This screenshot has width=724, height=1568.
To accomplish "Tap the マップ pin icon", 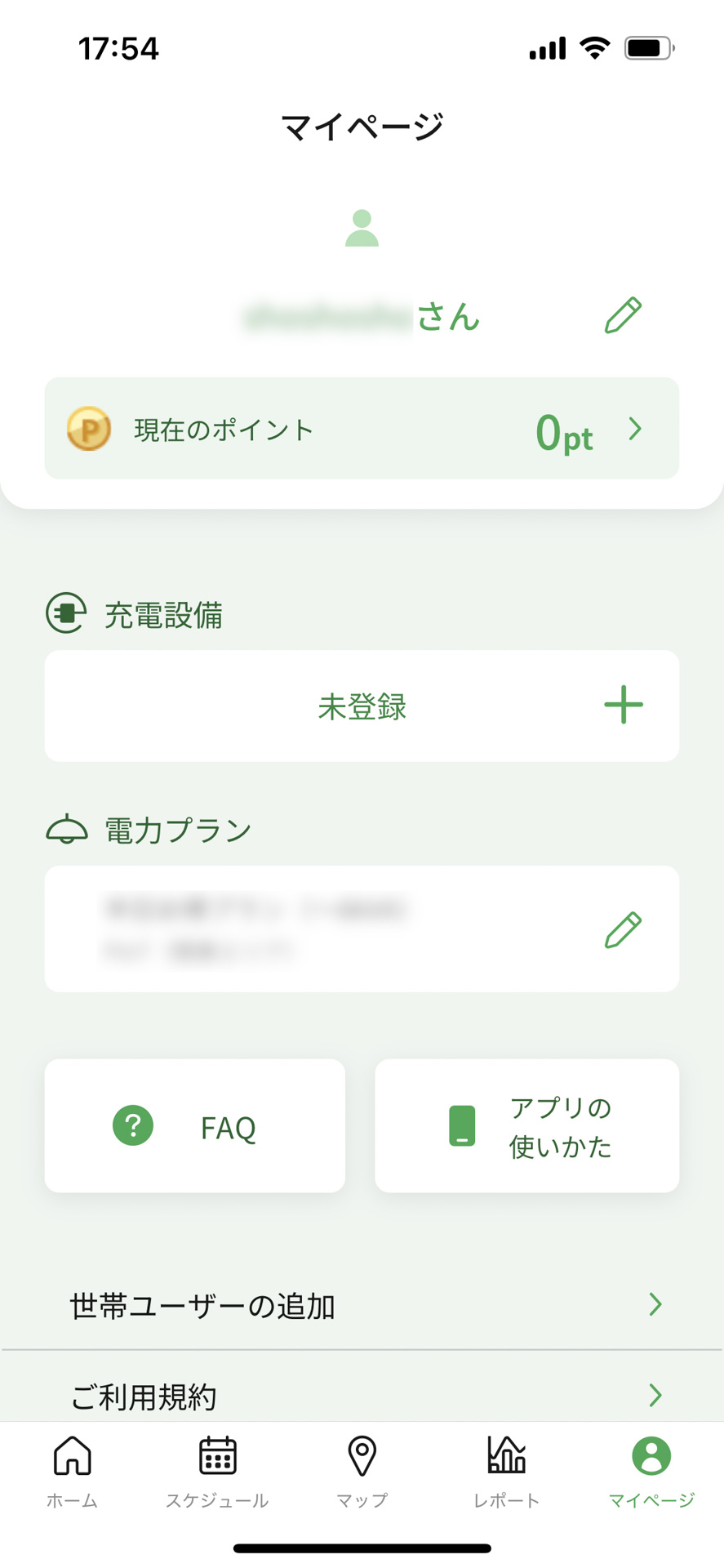I will click(x=362, y=1455).
